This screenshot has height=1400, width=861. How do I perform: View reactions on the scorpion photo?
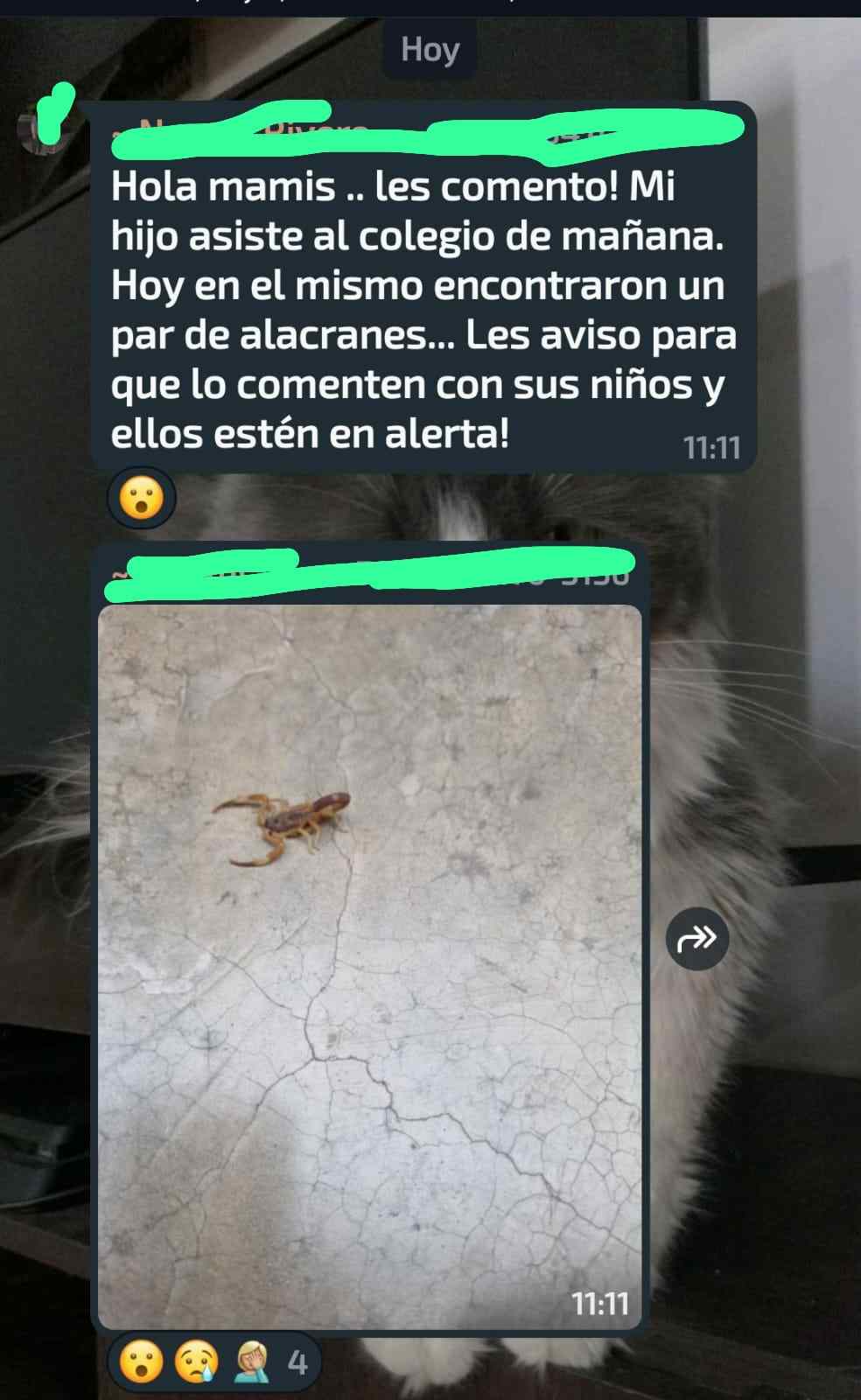coord(214,1362)
